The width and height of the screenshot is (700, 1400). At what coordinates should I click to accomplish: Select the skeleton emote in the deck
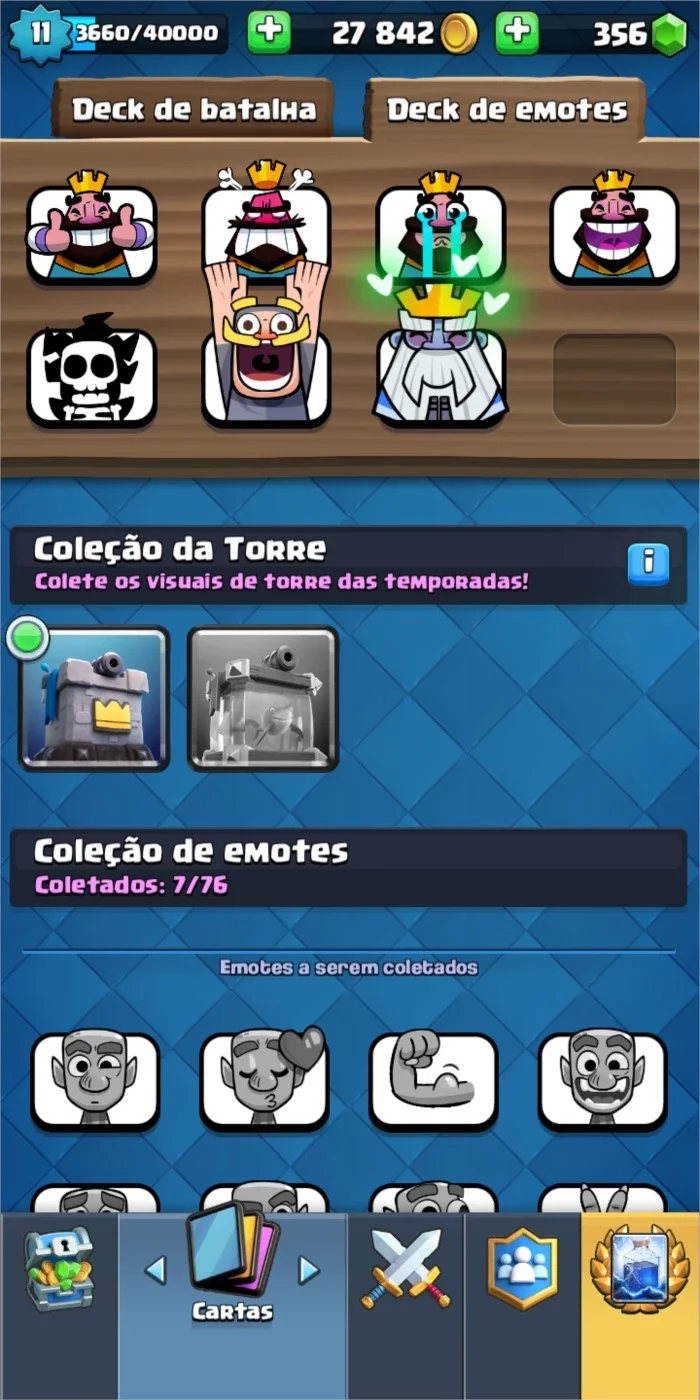(x=92, y=375)
